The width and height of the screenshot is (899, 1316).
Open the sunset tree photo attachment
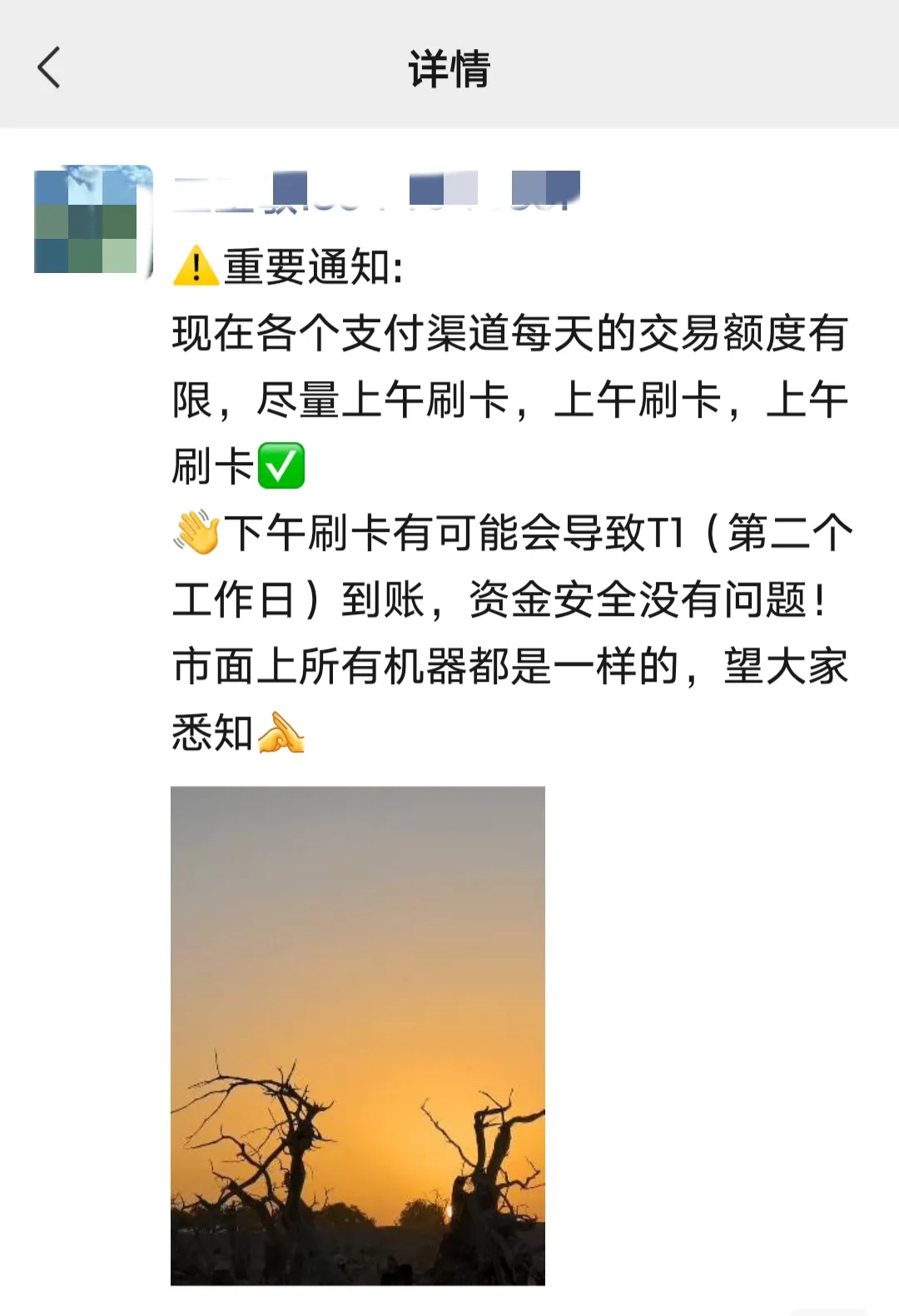(x=358, y=1035)
